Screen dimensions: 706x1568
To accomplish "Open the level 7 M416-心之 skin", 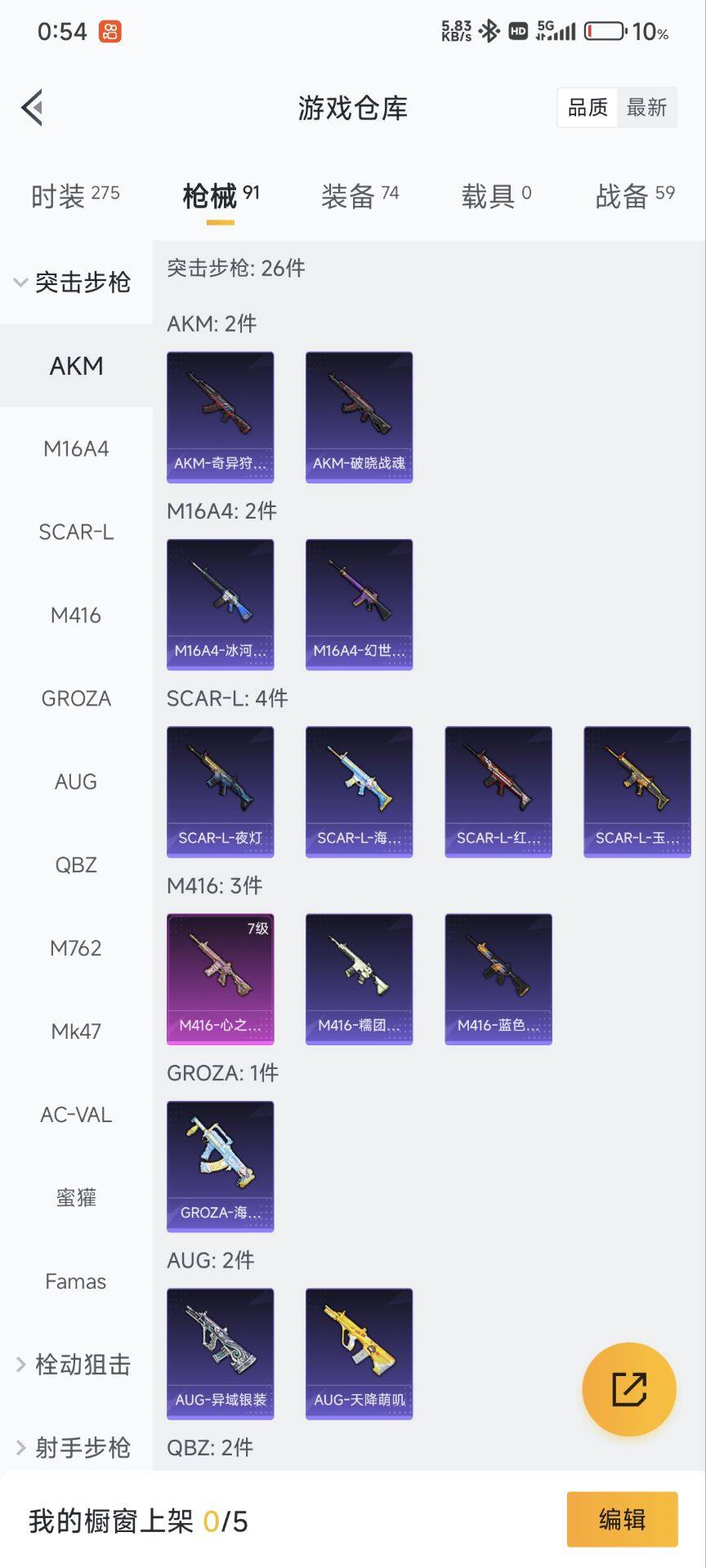I will point(220,978).
